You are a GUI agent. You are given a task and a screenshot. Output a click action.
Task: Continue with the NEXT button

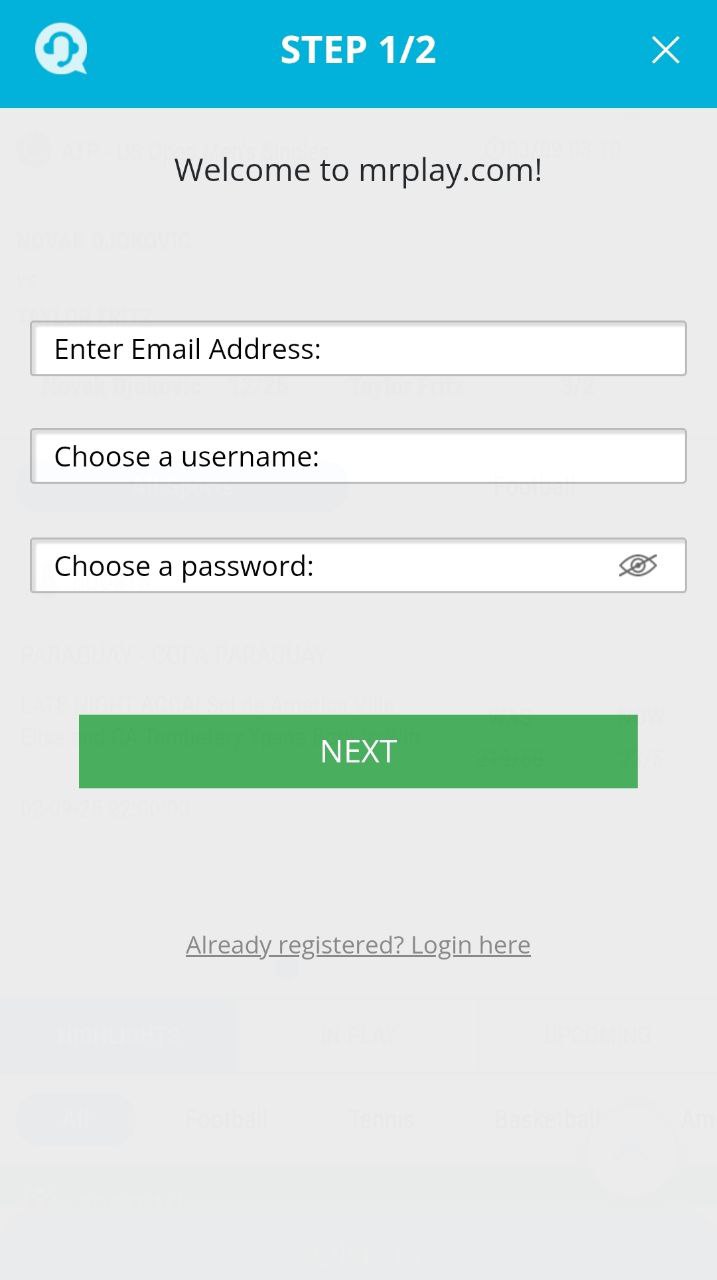tap(358, 751)
